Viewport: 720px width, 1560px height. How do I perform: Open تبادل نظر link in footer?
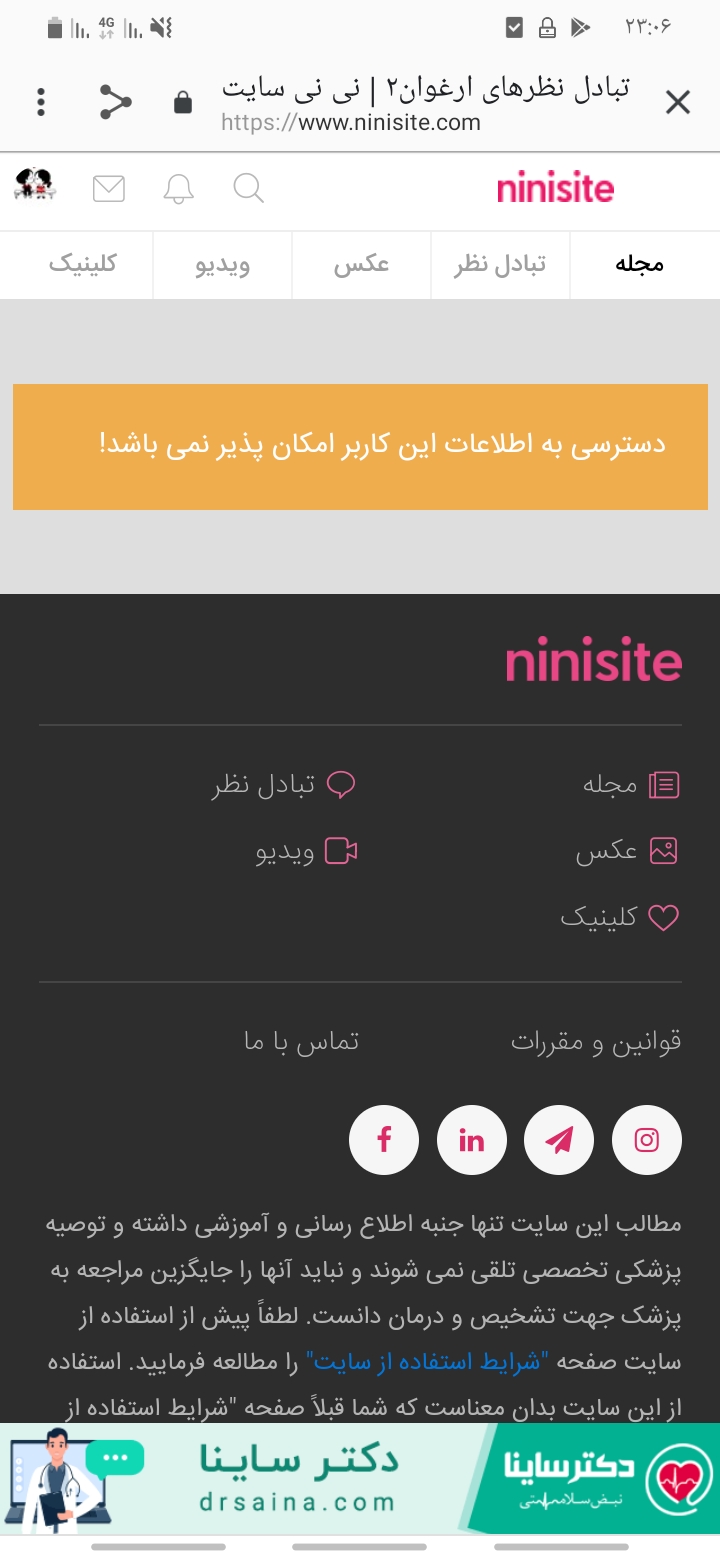click(x=284, y=785)
